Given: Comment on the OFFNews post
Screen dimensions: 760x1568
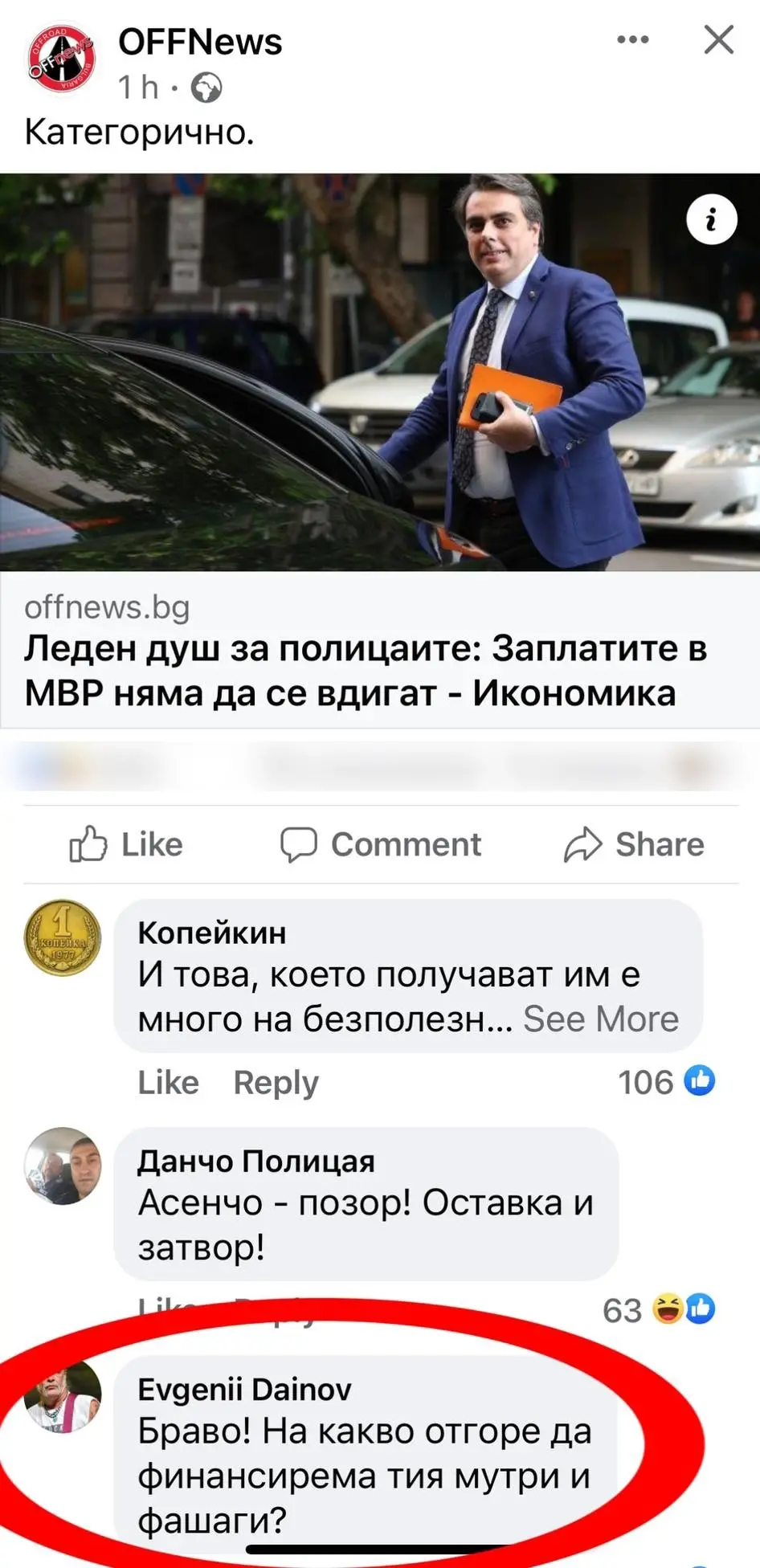Looking at the screenshot, I should tap(381, 844).
